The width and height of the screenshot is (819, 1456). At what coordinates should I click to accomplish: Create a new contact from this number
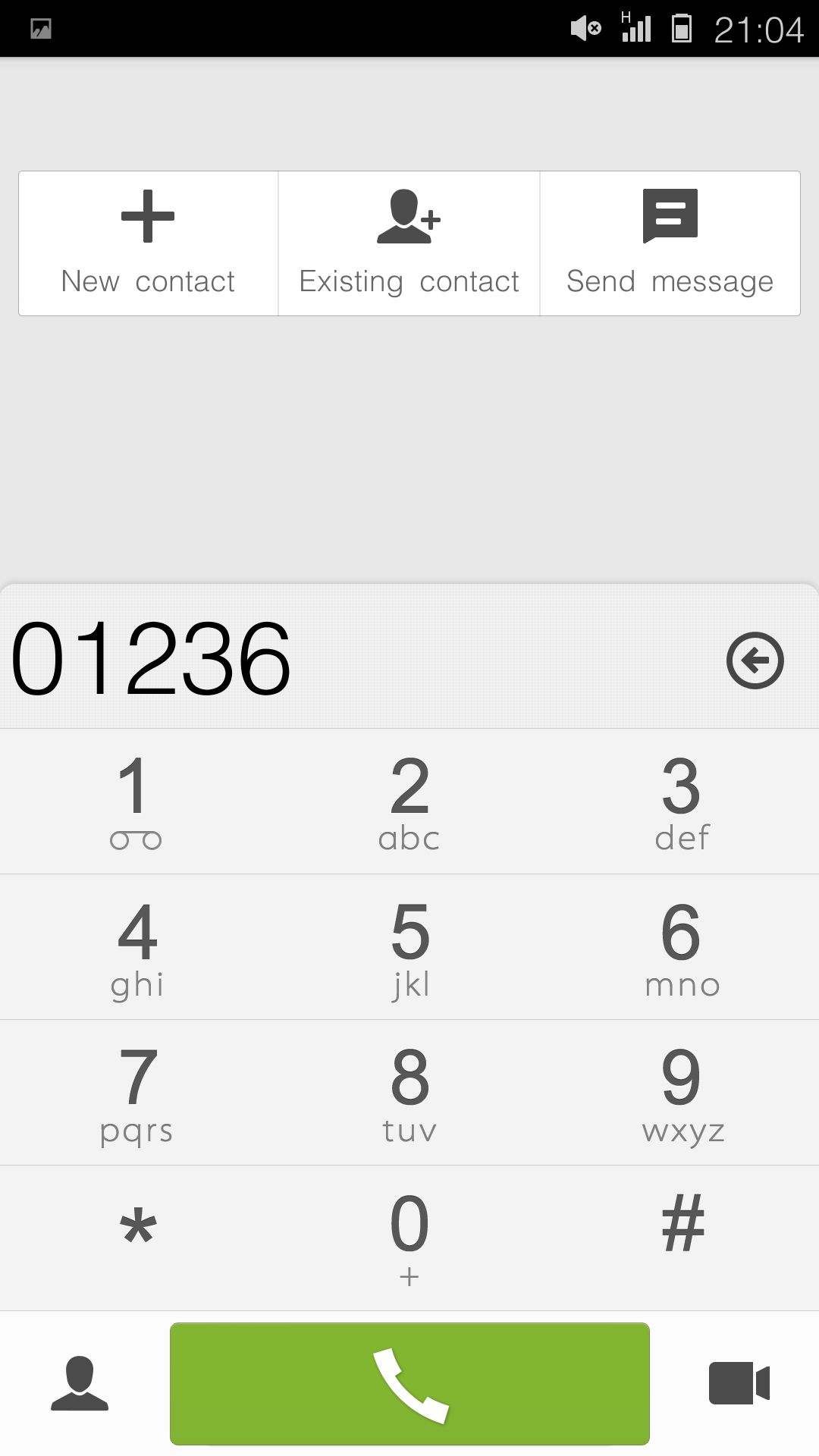point(149,243)
